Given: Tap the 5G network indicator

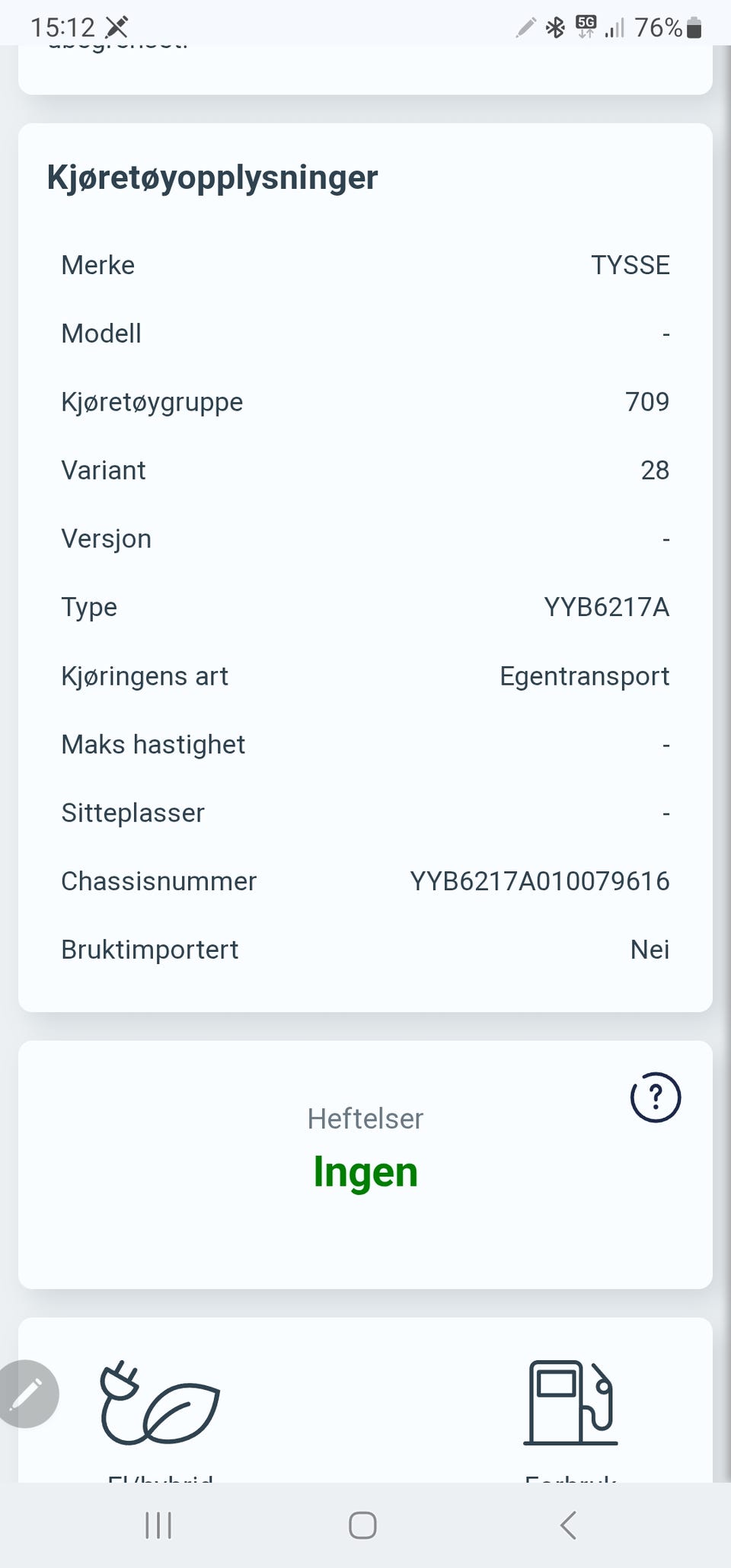Looking at the screenshot, I should click(586, 25).
